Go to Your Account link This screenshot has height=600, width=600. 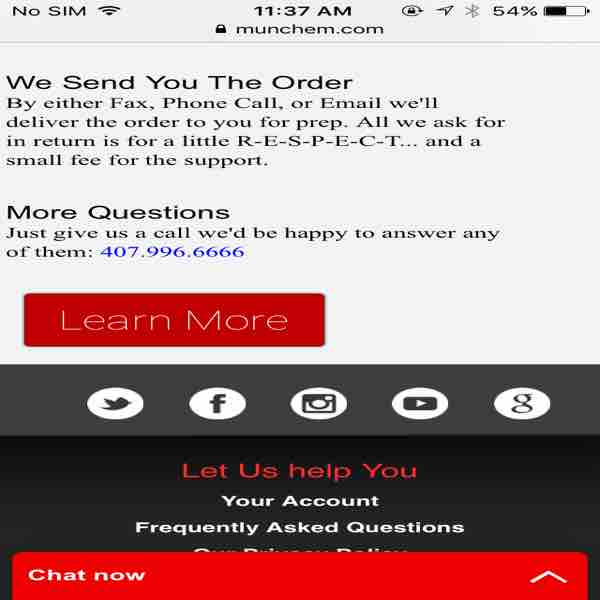coord(300,500)
